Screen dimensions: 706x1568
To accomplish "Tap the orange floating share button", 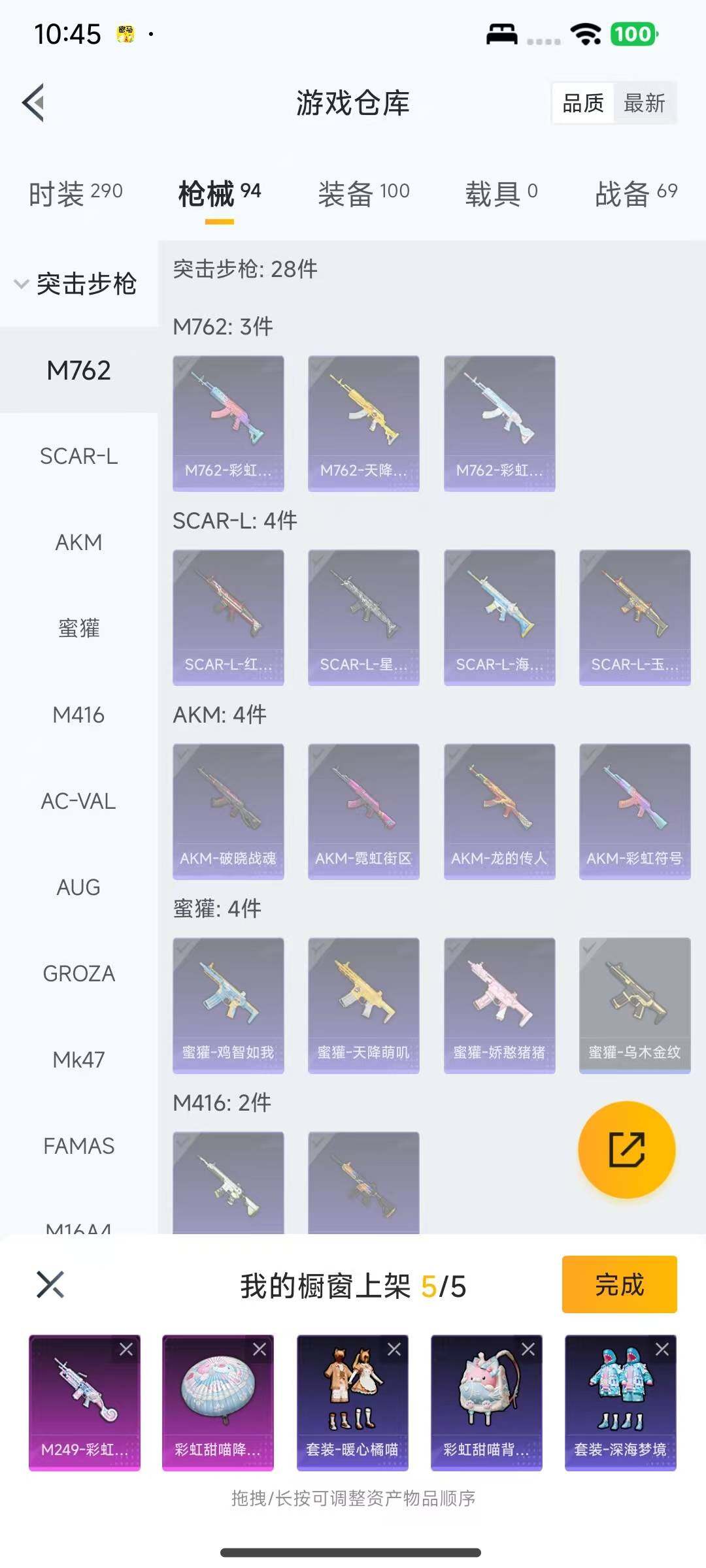I will point(626,1149).
